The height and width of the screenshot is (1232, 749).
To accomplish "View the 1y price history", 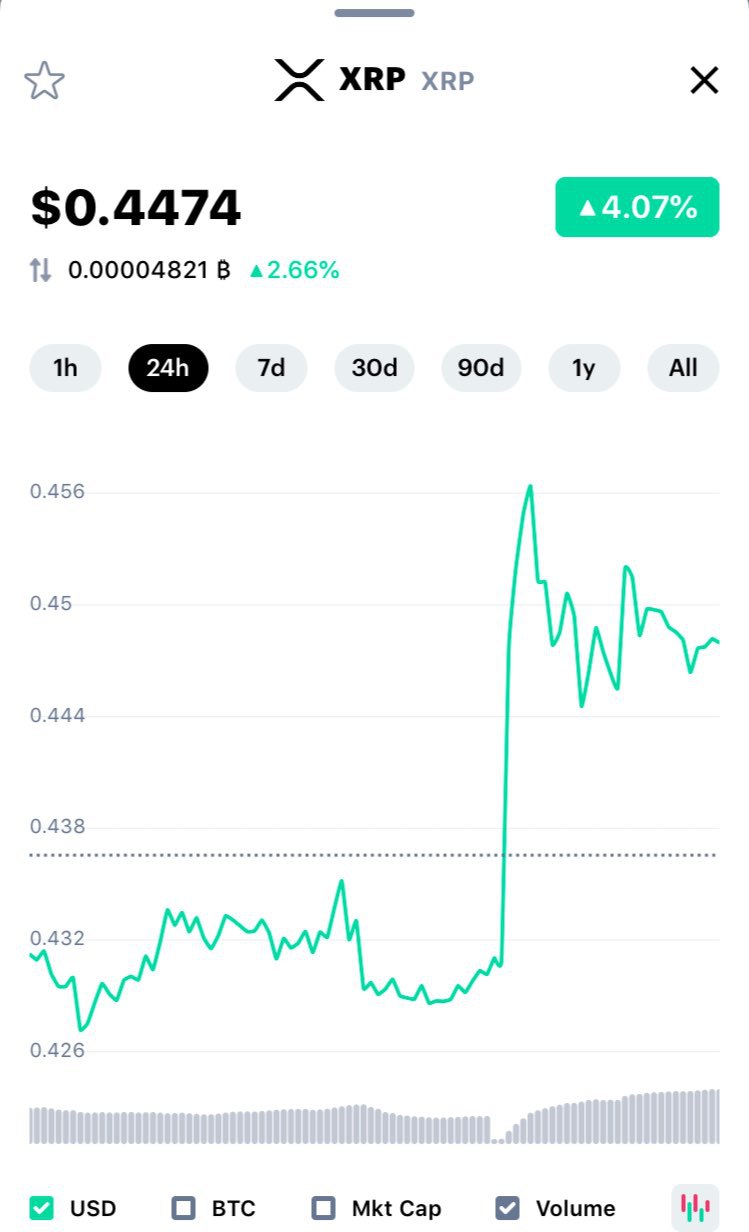I will point(584,368).
